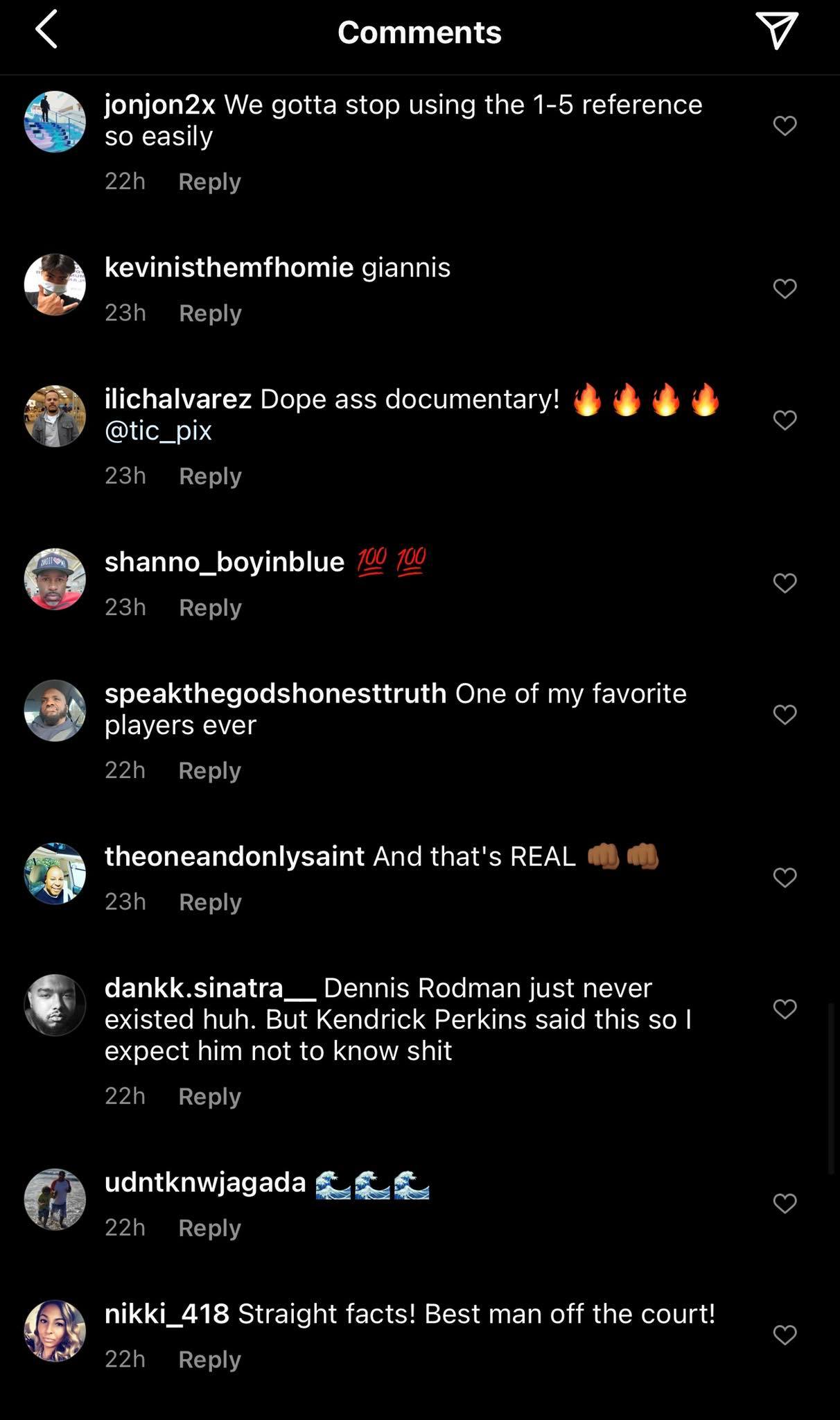
Task: Open the @tic_pix mention link
Action: (158, 431)
